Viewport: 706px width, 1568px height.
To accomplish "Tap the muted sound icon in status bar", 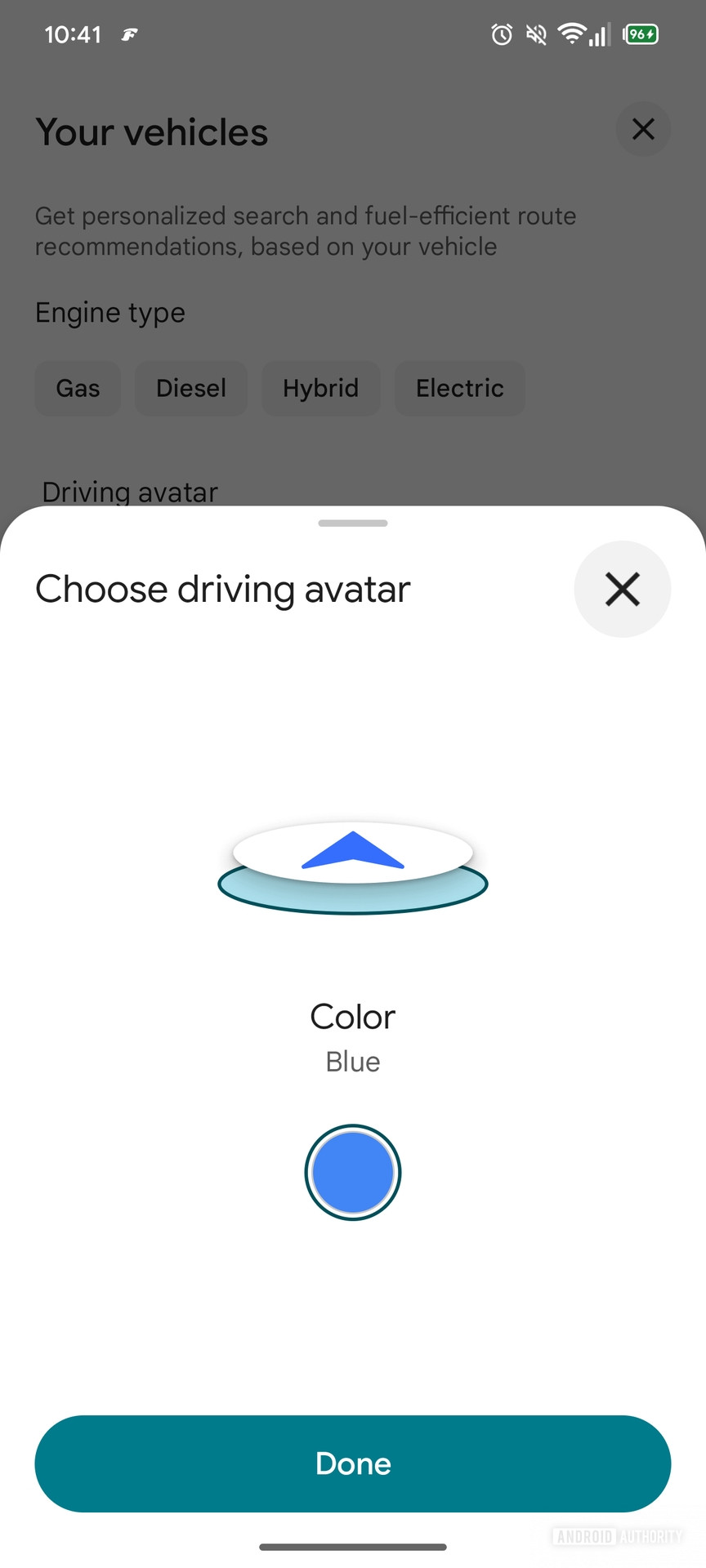I will tap(535, 34).
